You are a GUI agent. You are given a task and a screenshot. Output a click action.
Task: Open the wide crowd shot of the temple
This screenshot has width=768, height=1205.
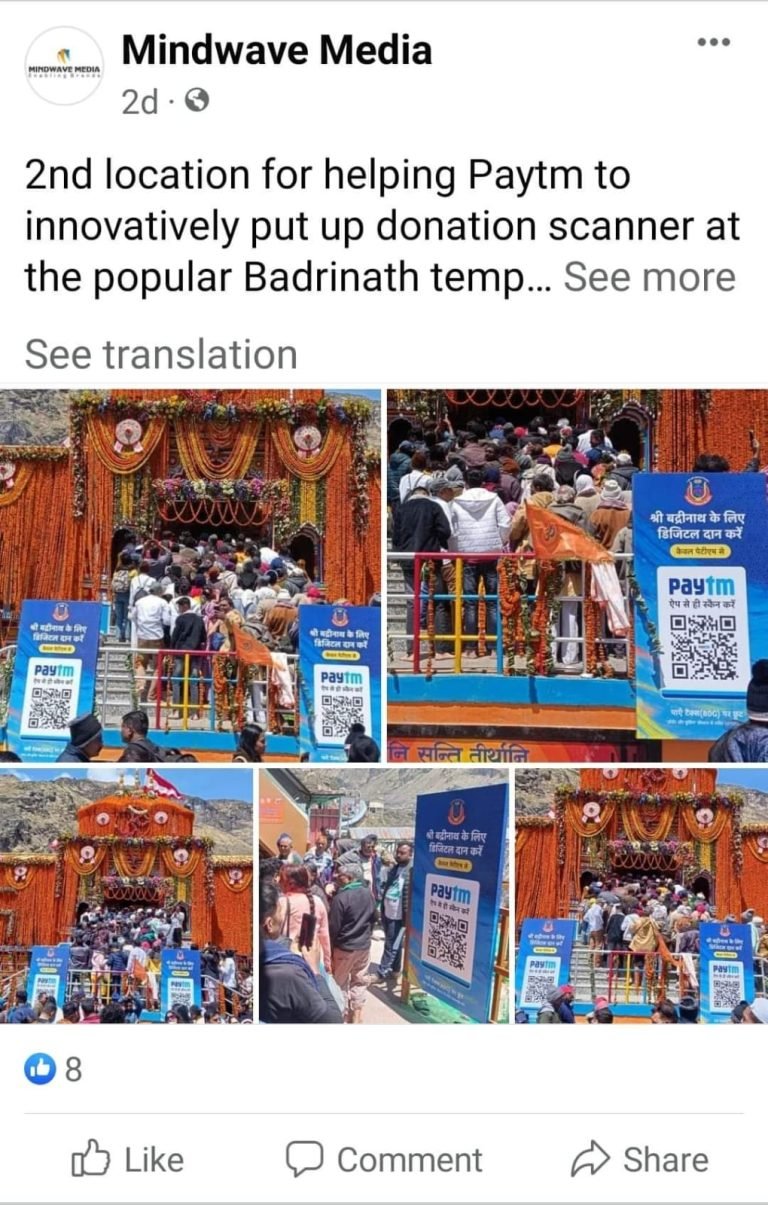(126, 895)
